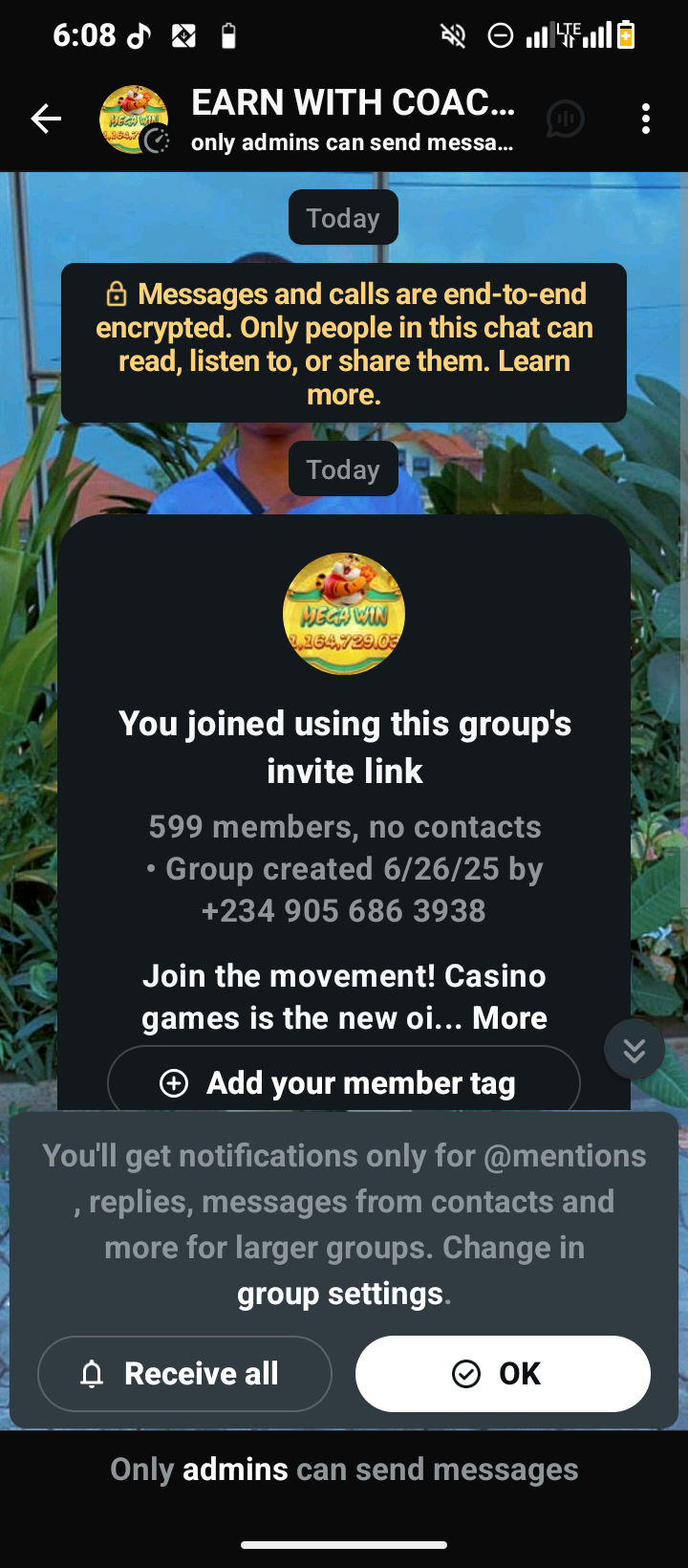Tap the Learn more encryption notice
The height and width of the screenshot is (1568, 688).
[344, 343]
